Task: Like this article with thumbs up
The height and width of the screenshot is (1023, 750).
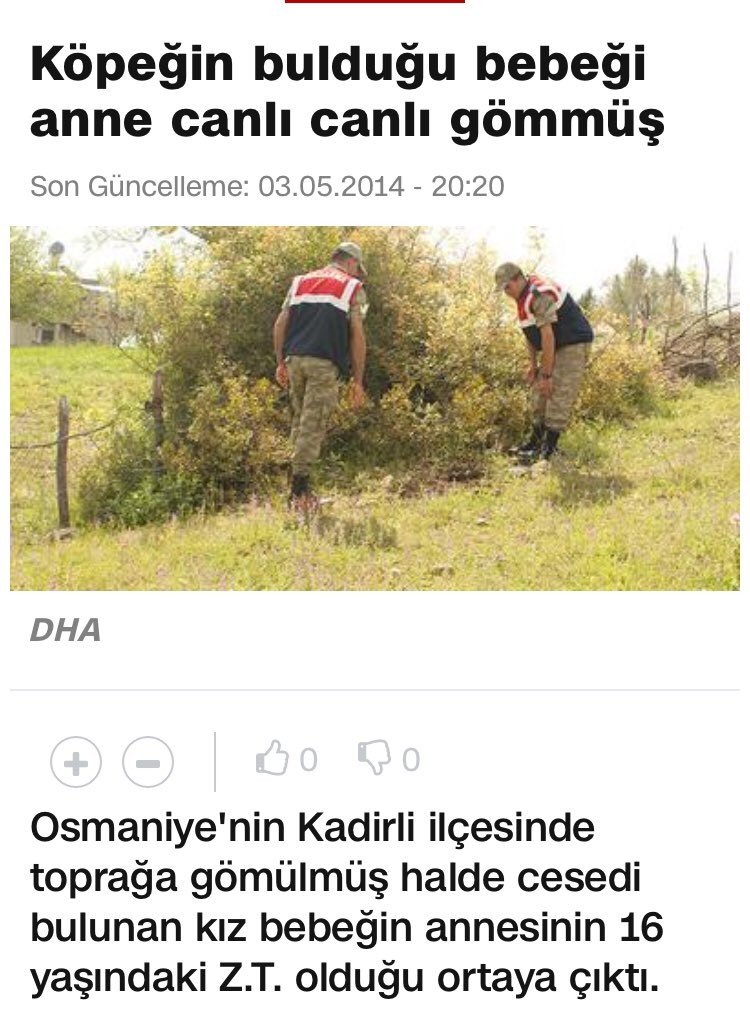Action: pos(272,760)
